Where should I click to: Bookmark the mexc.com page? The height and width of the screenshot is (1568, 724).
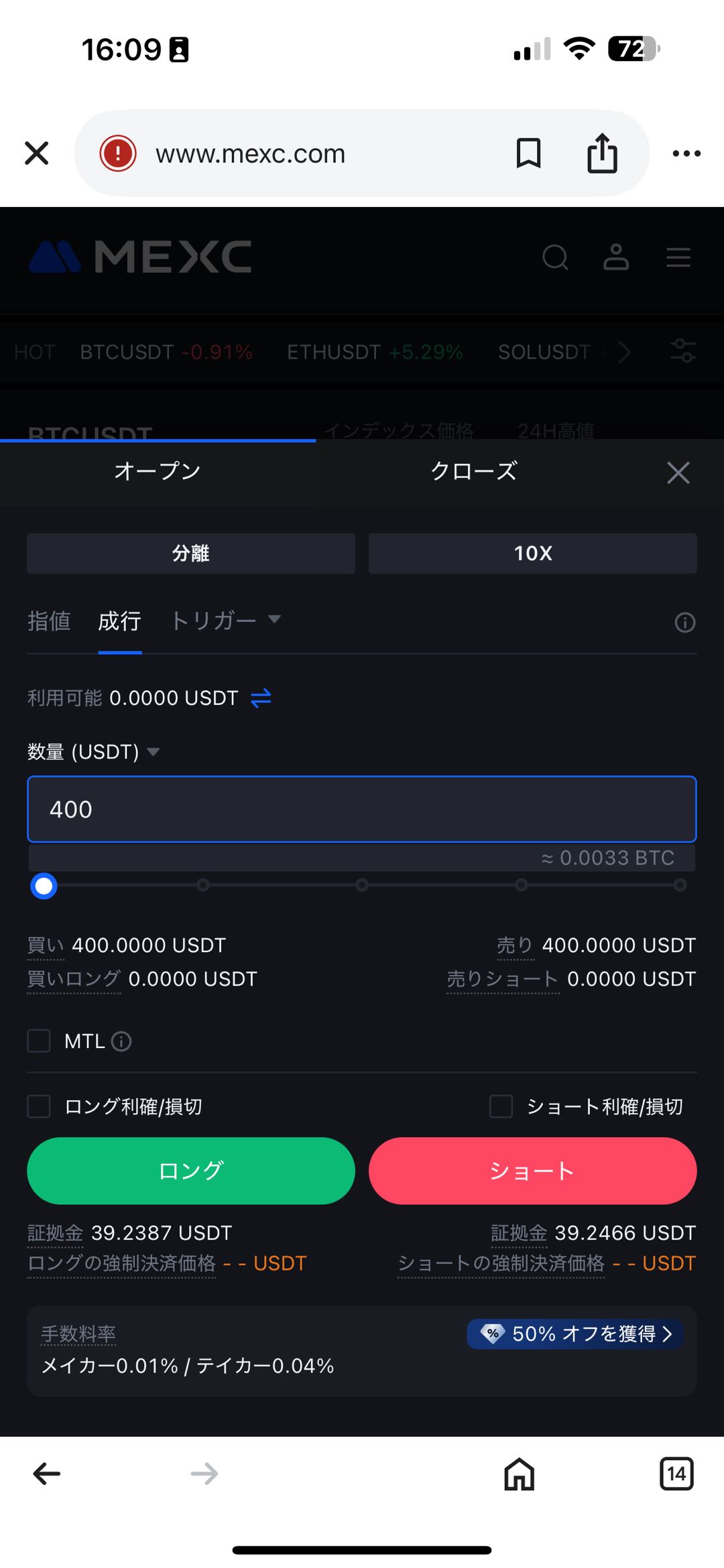point(528,153)
